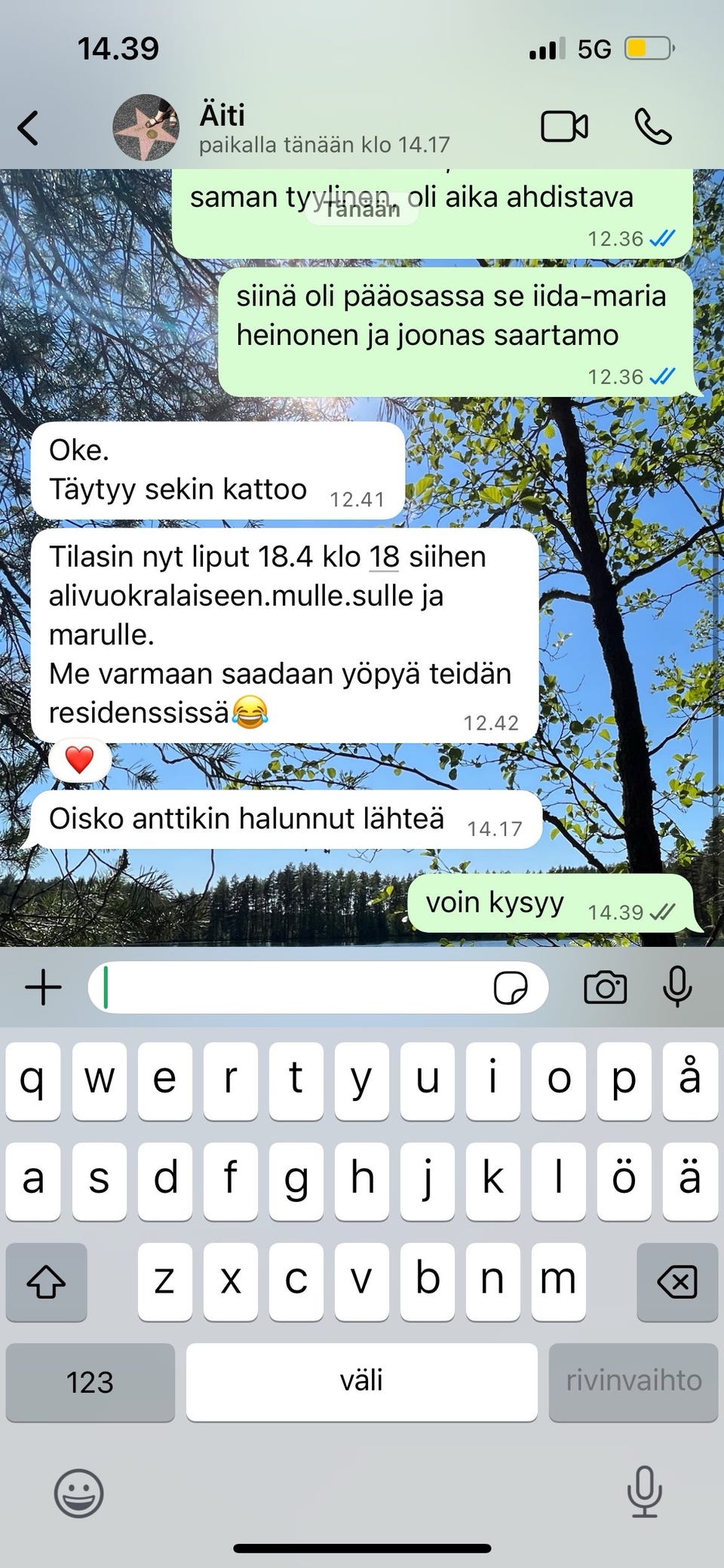Record a voice message with the microphone icon
Image resolution: width=724 pixels, height=1568 pixels.
click(x=676, y=986)
